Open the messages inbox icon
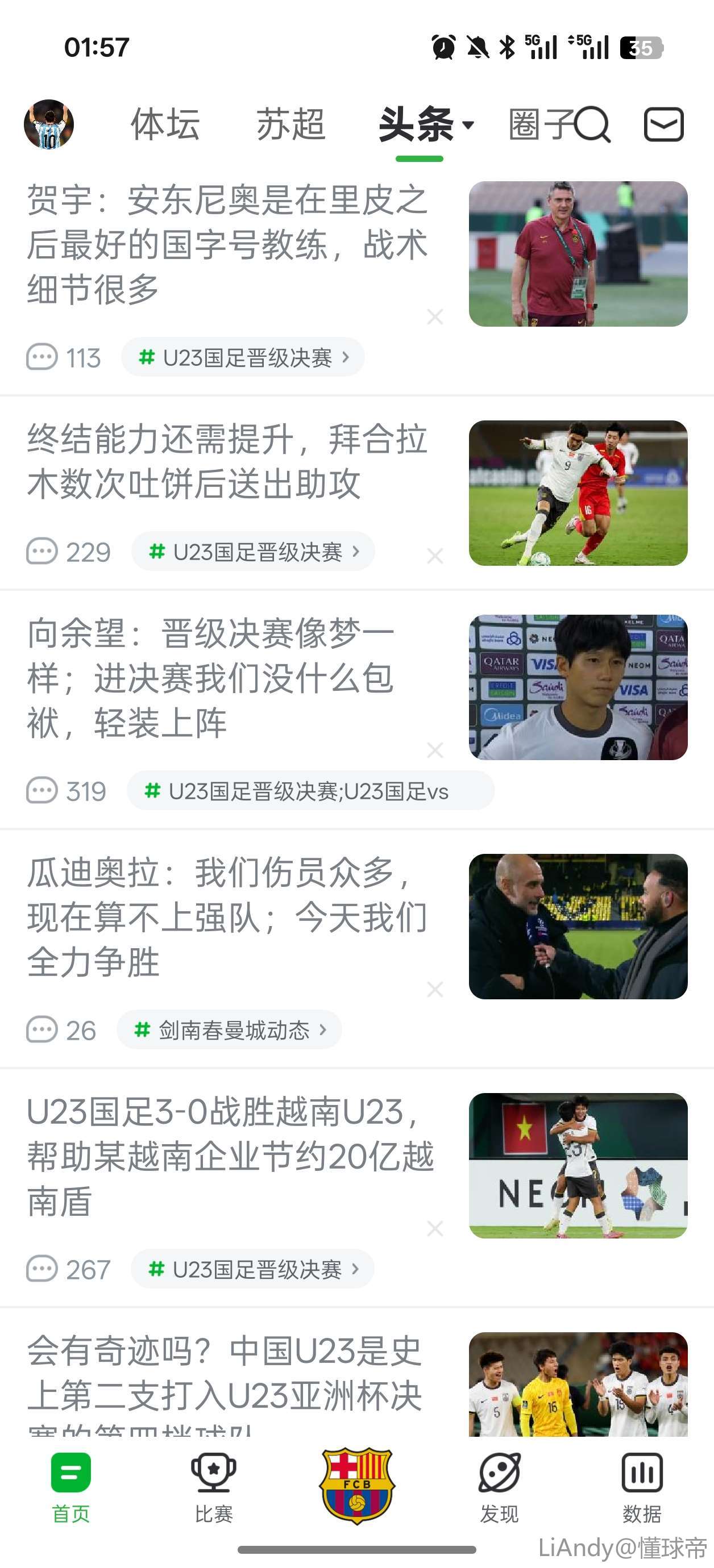Screen dimensions: 714x1568 point(663,124)
